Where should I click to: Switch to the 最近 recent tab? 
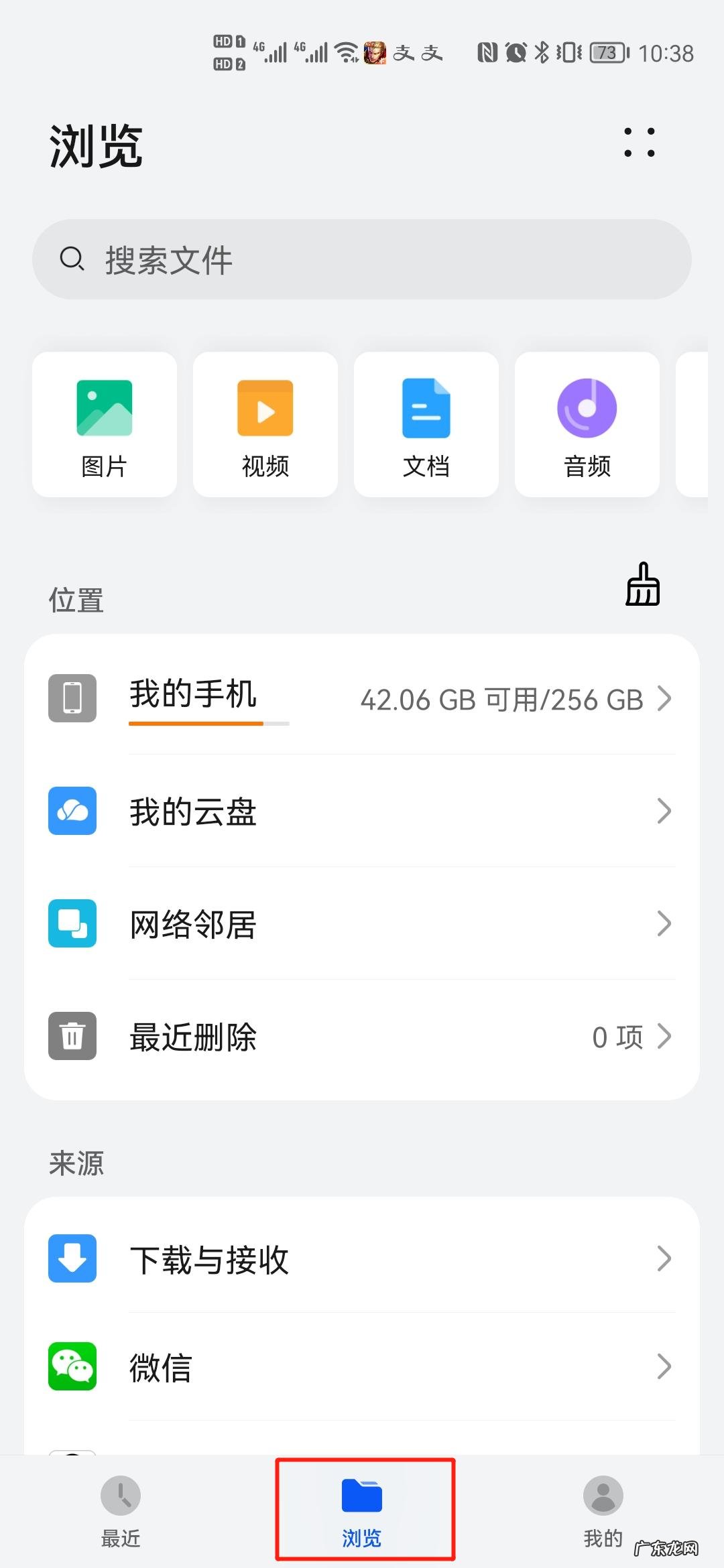coord(121,1511)
